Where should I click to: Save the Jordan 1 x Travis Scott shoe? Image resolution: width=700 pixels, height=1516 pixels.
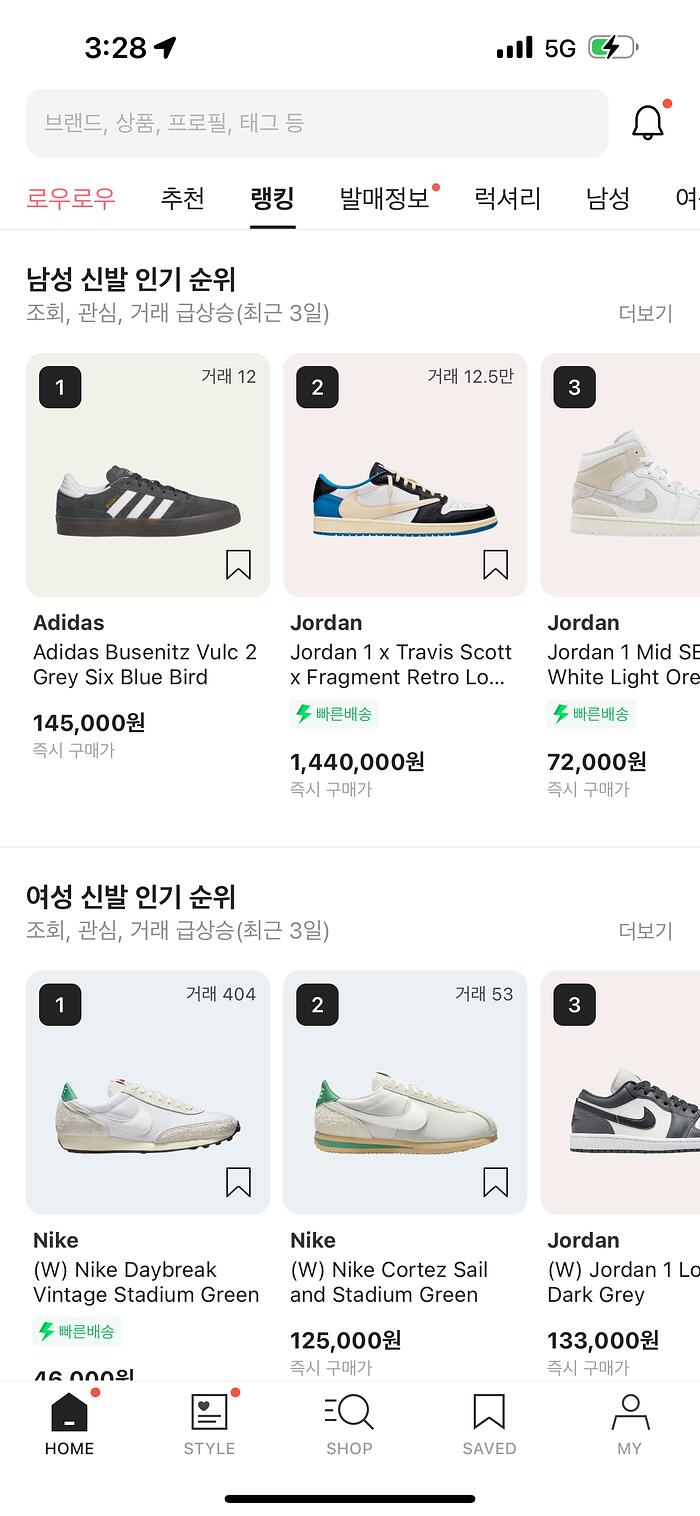click(x=495, y=565)
